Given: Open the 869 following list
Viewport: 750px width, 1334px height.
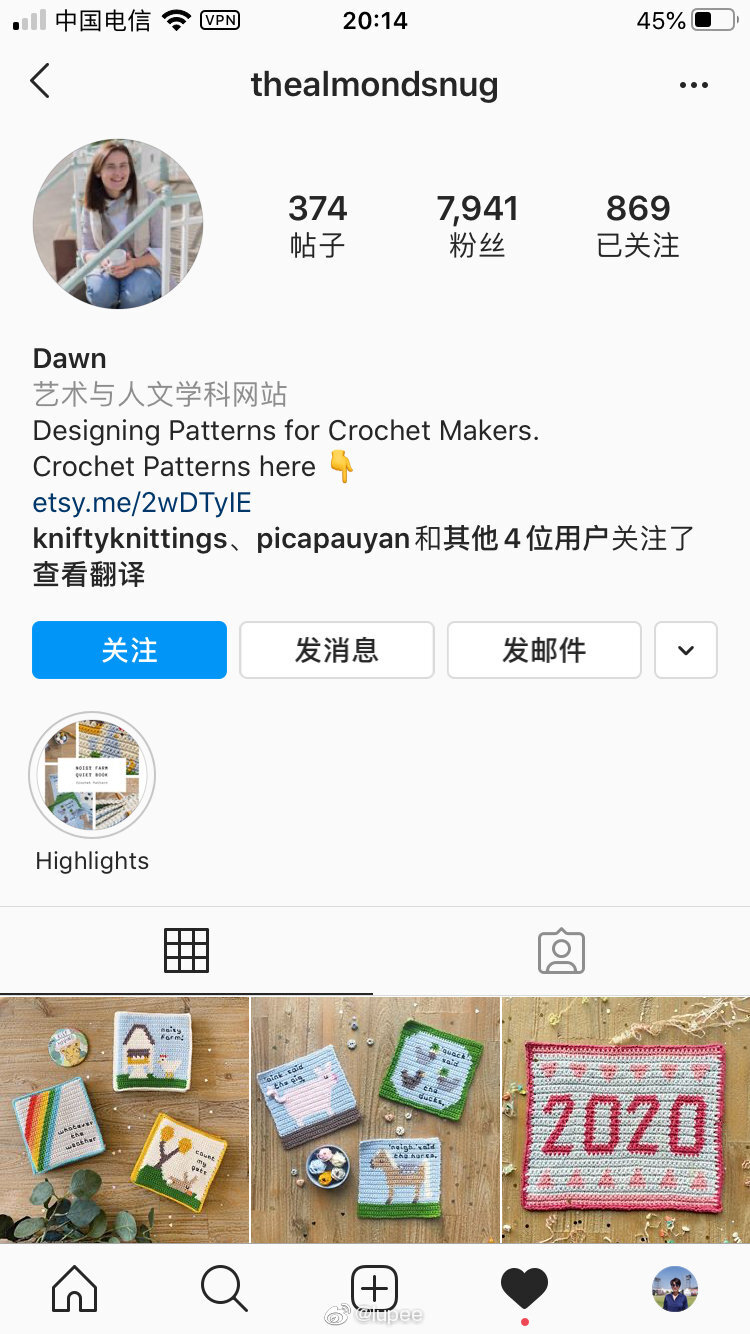Looking at the screenshot, I should point(637,225).
